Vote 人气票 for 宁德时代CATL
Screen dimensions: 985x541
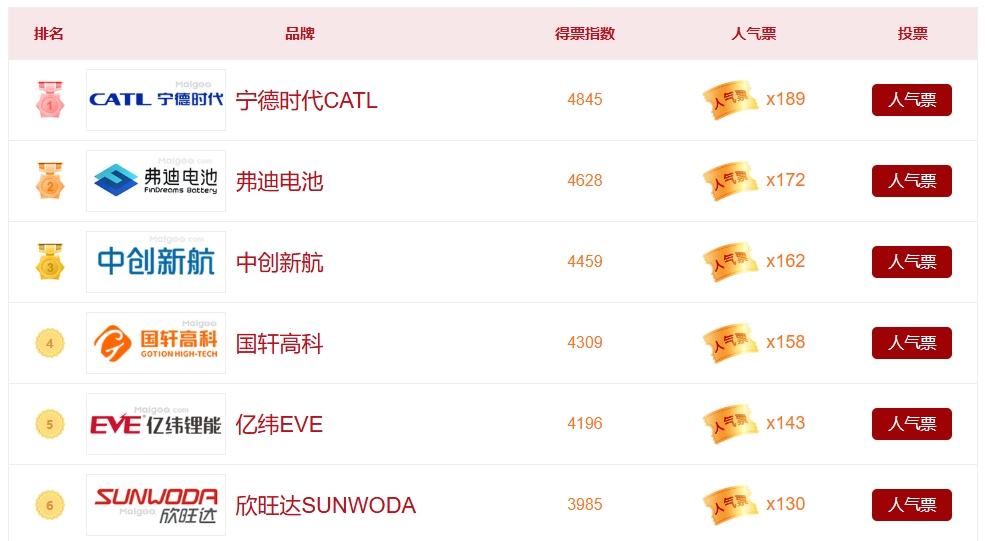click(x=911, y=100)
